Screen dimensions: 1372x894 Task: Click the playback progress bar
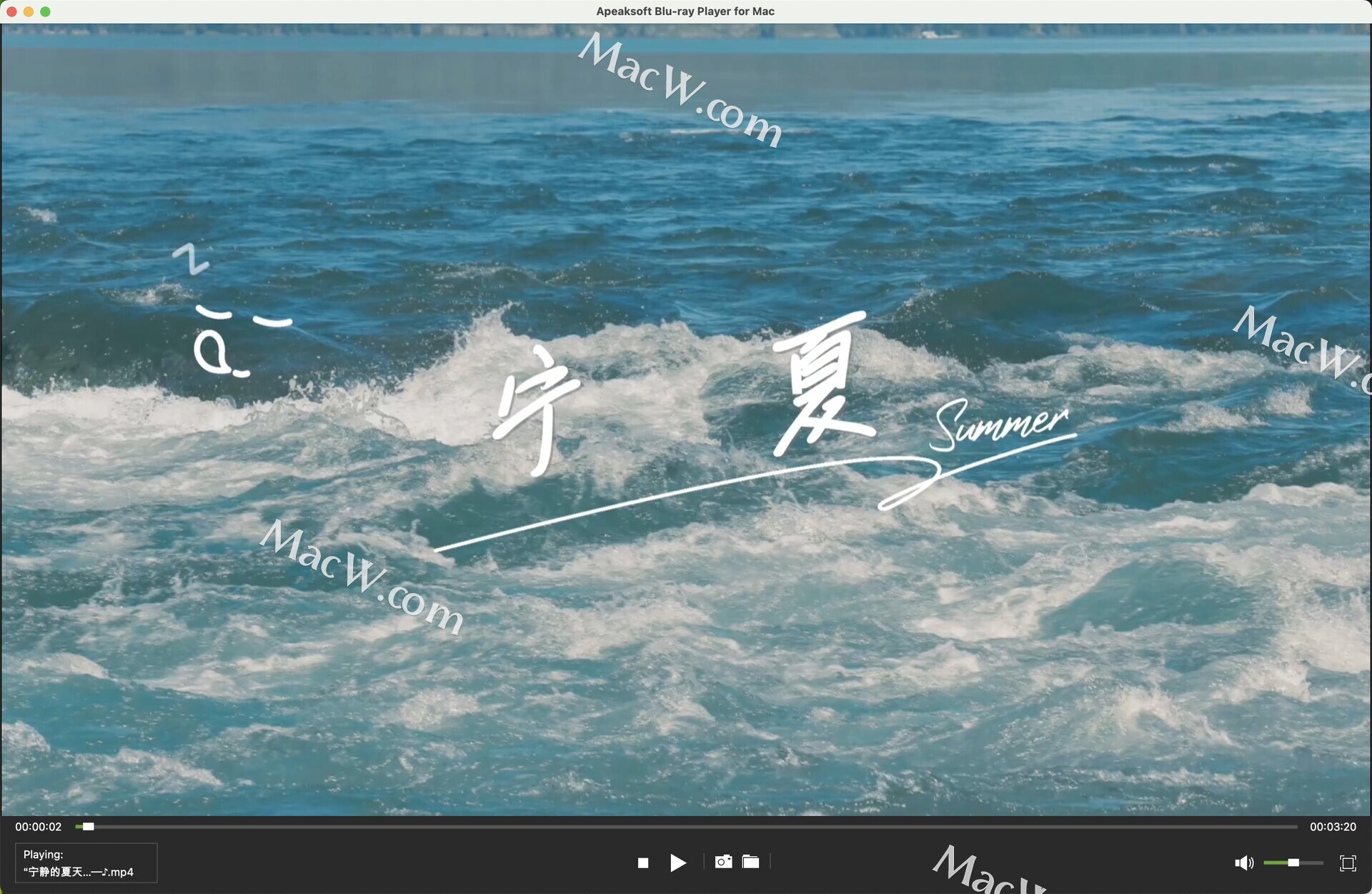click(686, 827)
